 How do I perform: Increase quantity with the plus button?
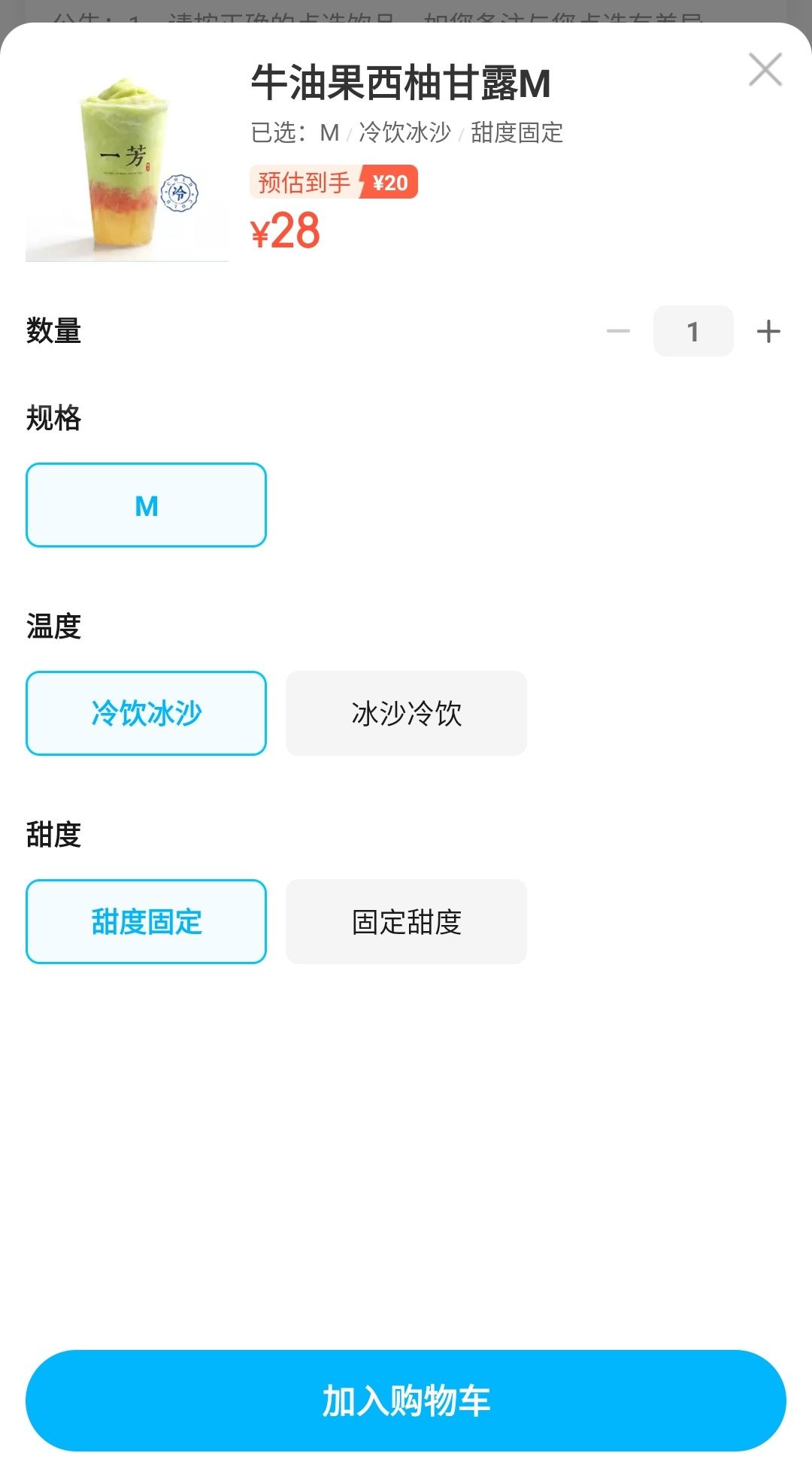point(768,331)
